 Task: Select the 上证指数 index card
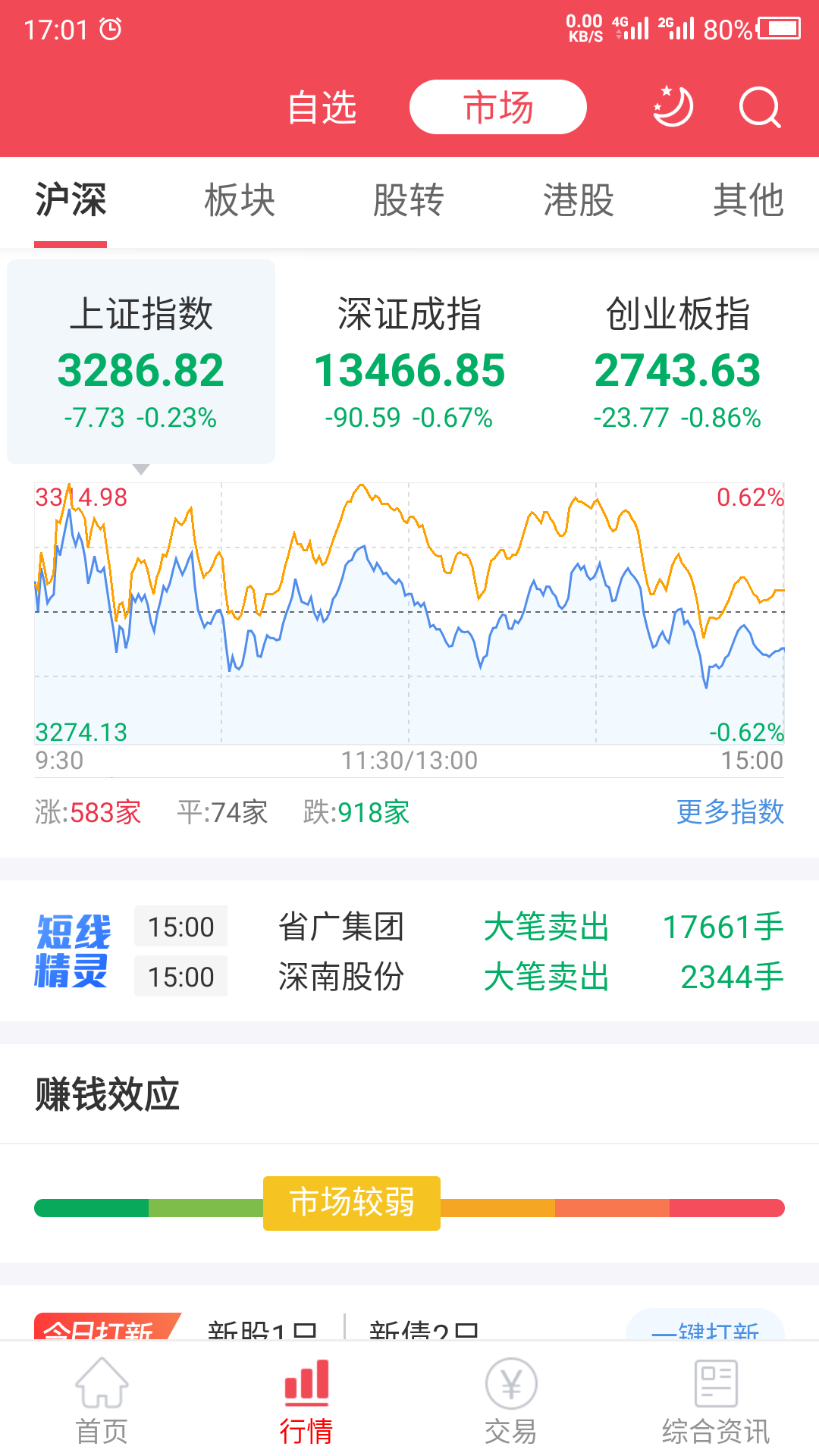click(141, 362)
